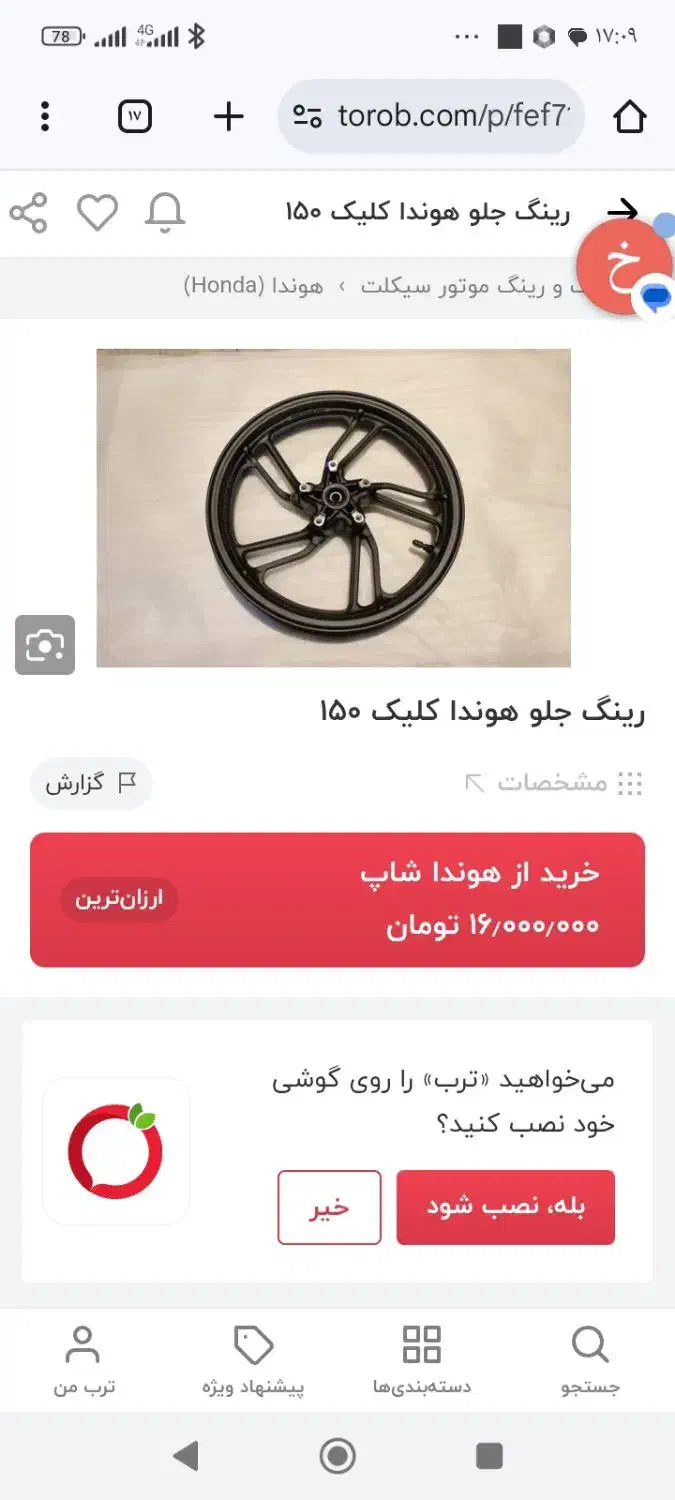Report this listing via گزارش
Image resolution: width=675 pixels, height=1500 pixels.
click(x=90, y=783)
